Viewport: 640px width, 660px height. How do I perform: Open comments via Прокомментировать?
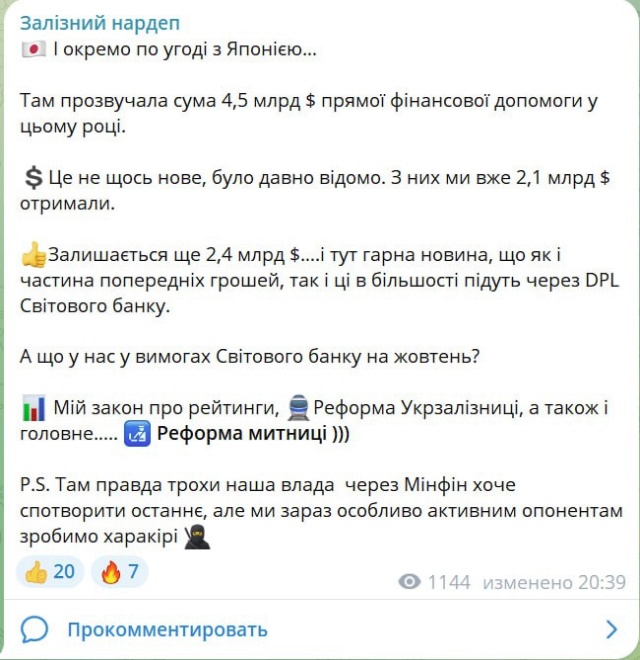click(x=167, y=629)
